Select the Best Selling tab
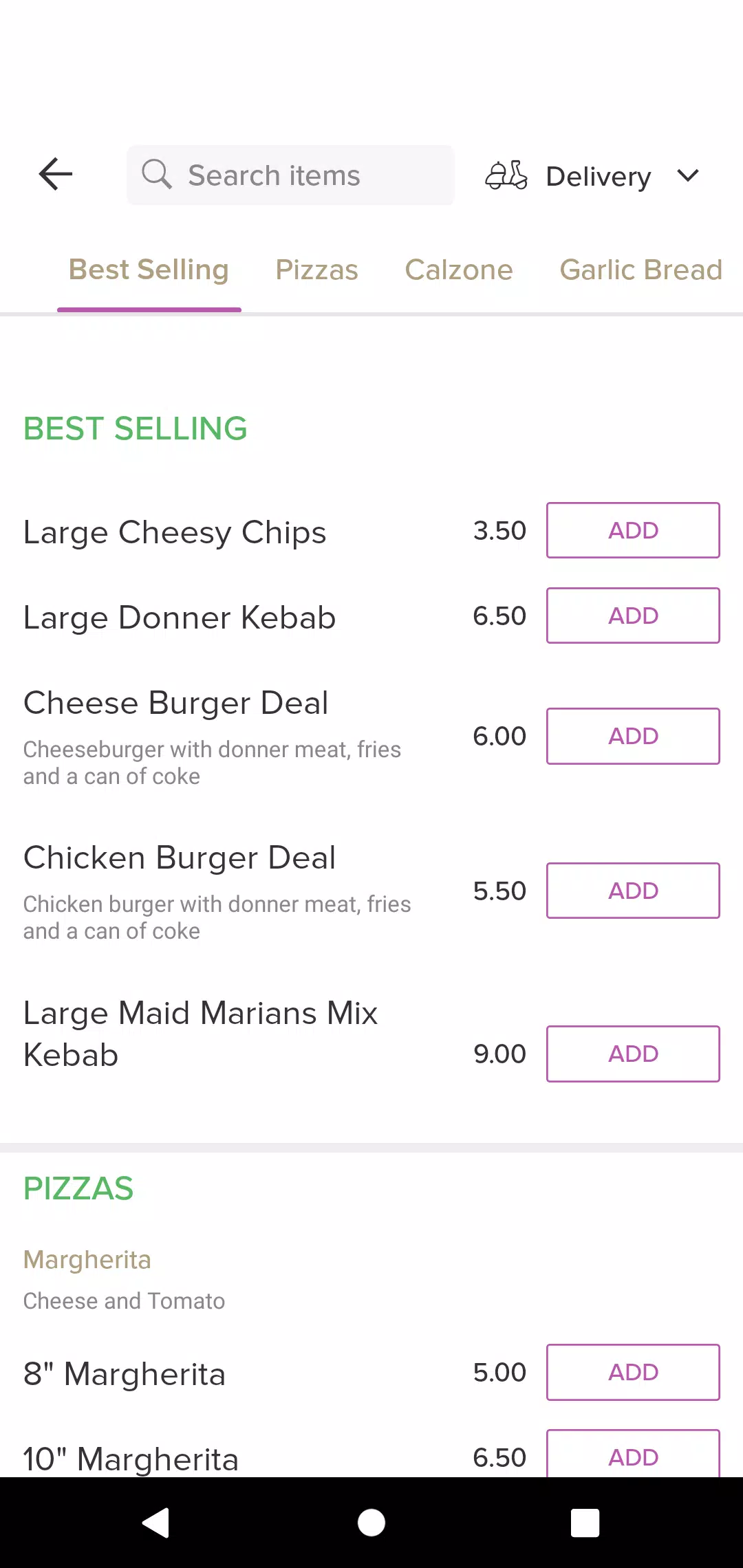Screen dimensions: 743x1568 [x=149, y=270]
